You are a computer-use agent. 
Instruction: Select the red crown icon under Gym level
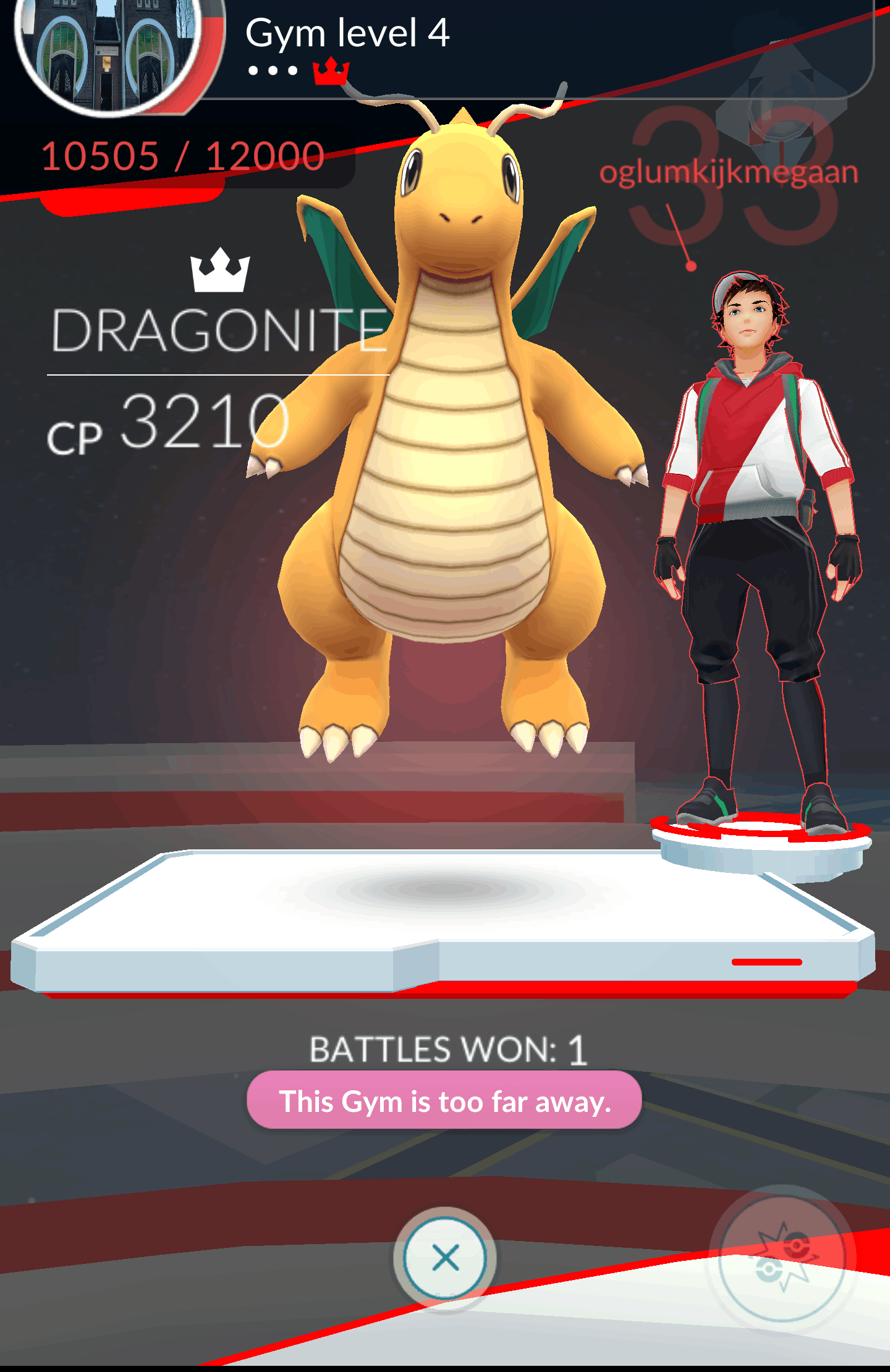pos(330,71)
